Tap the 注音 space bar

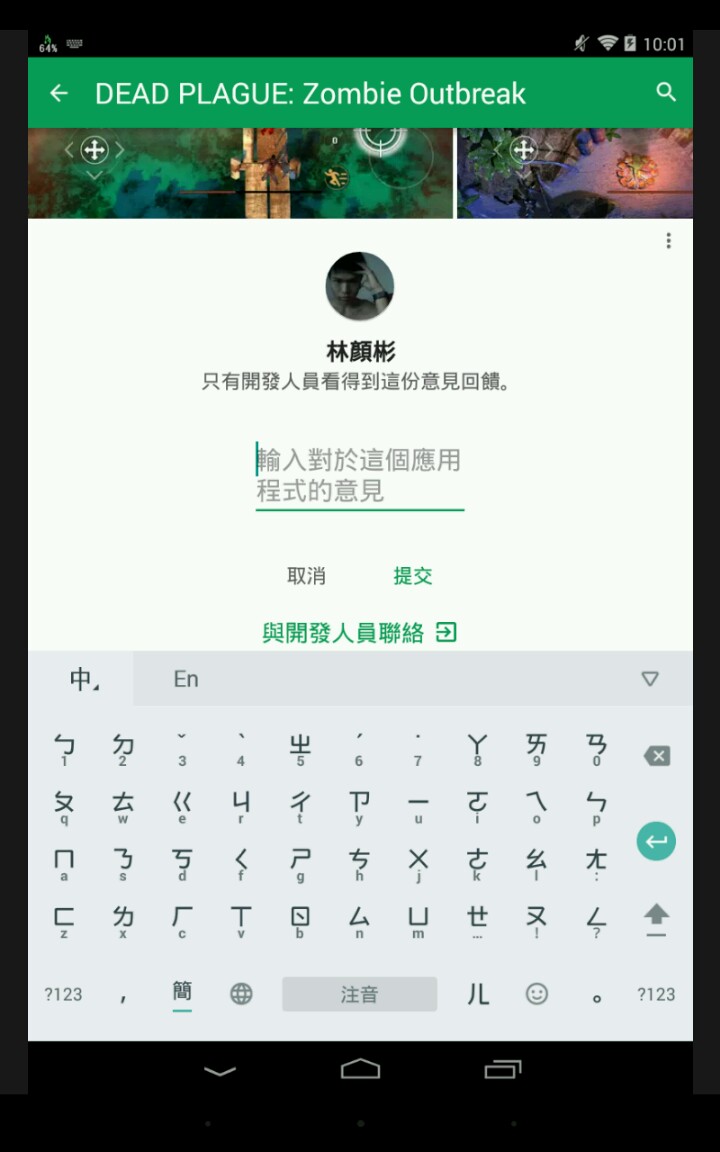pyautogui.click(x=359, y=993)
